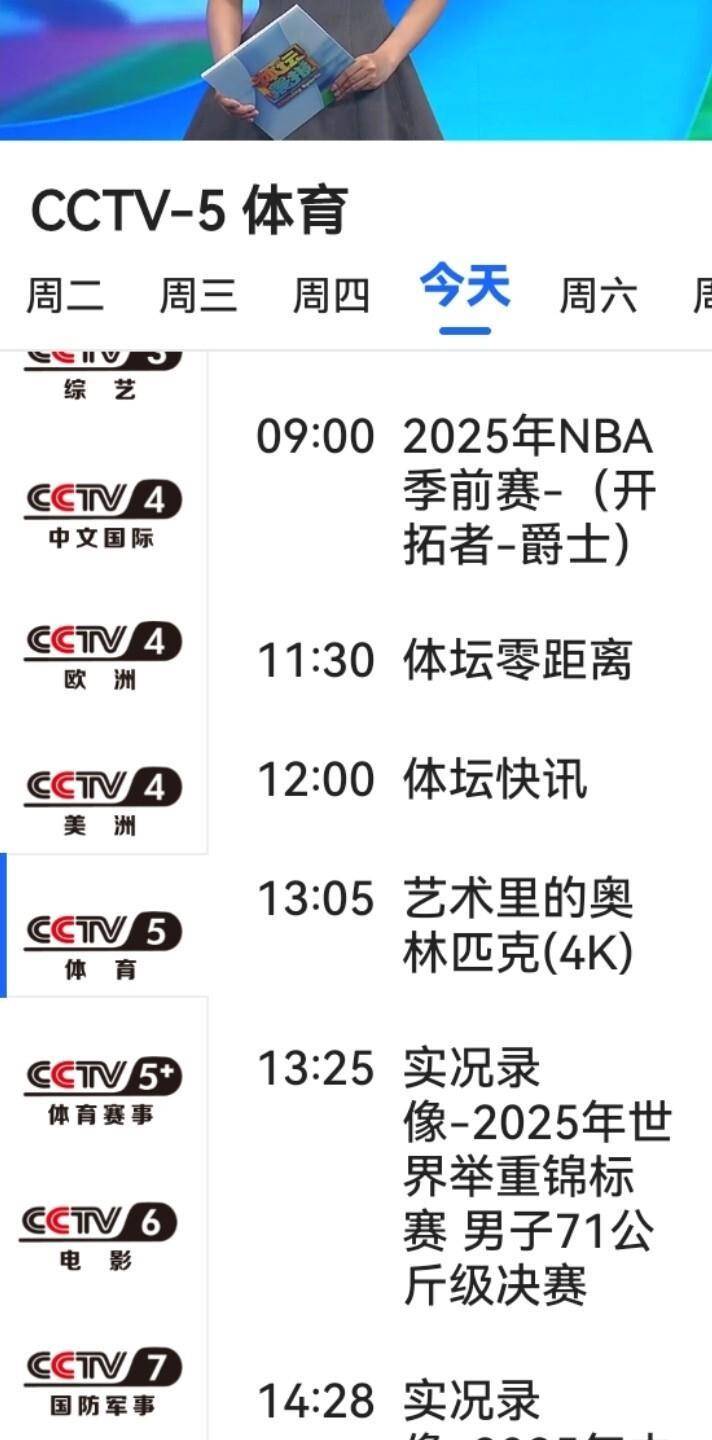The image size is (712, 1440).
Task: Tap the video player at top
Action: [356, 68]
